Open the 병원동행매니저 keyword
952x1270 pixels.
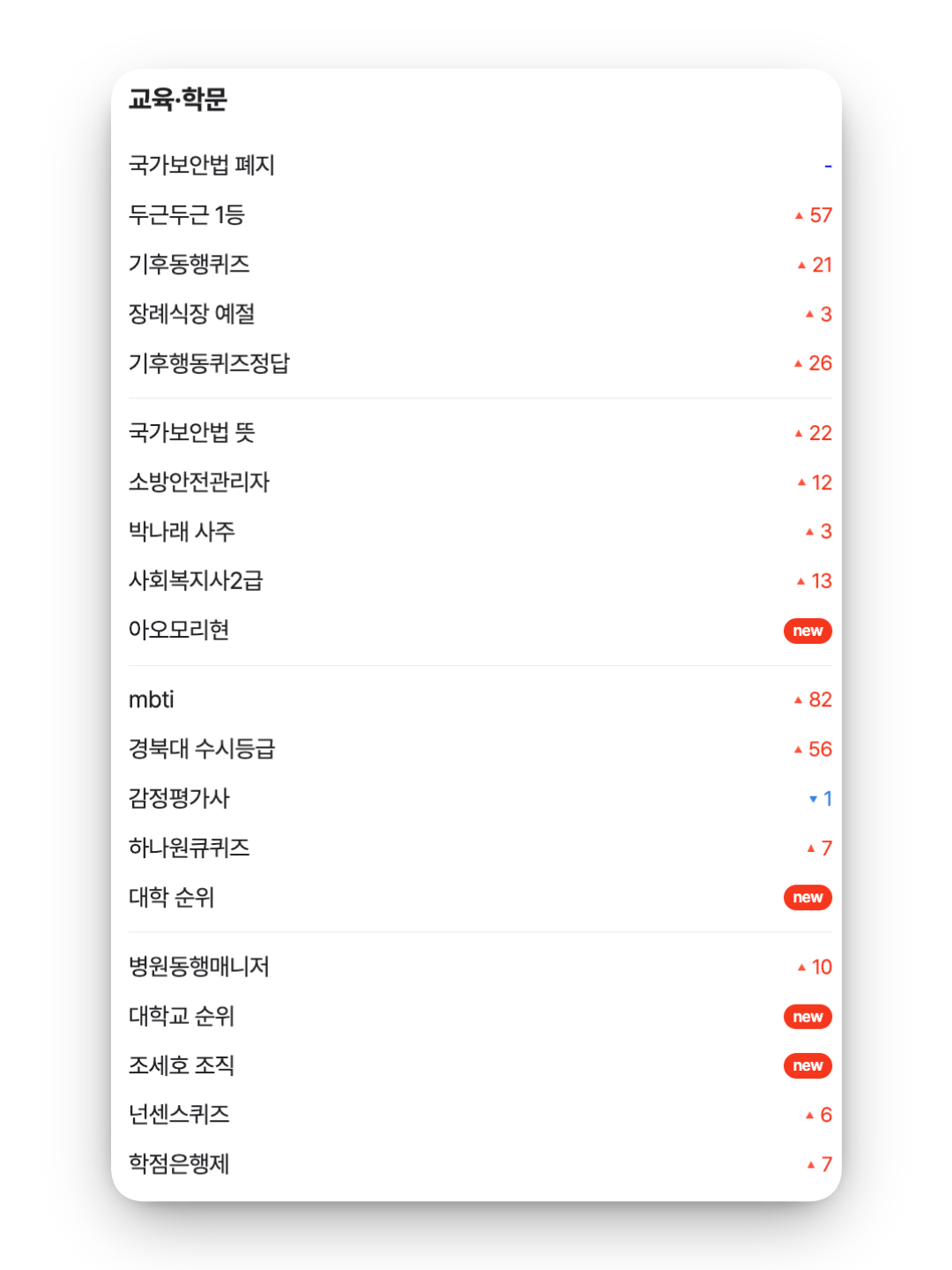(x=199, y=967)
